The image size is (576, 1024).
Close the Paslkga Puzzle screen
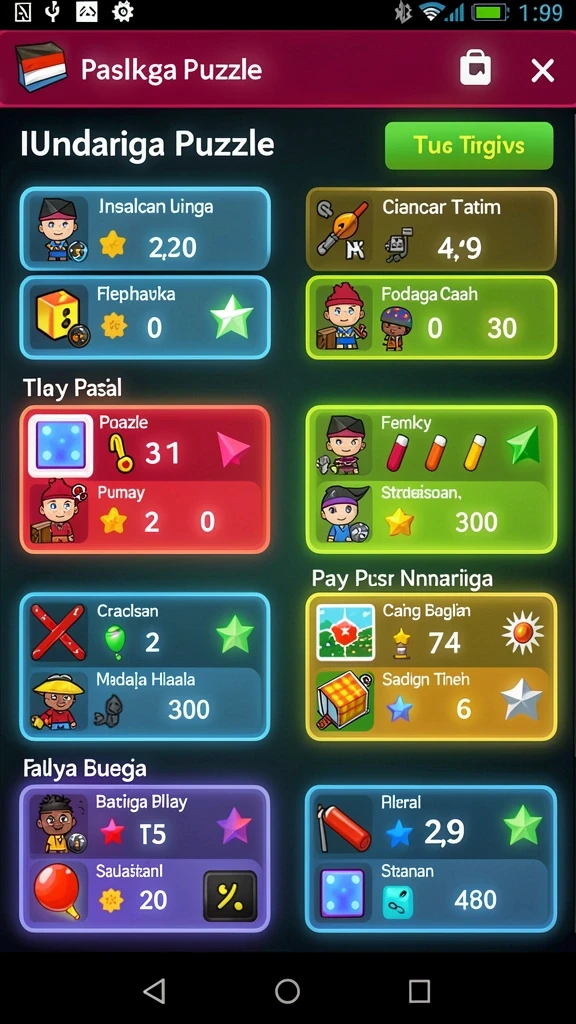point(542,70)
